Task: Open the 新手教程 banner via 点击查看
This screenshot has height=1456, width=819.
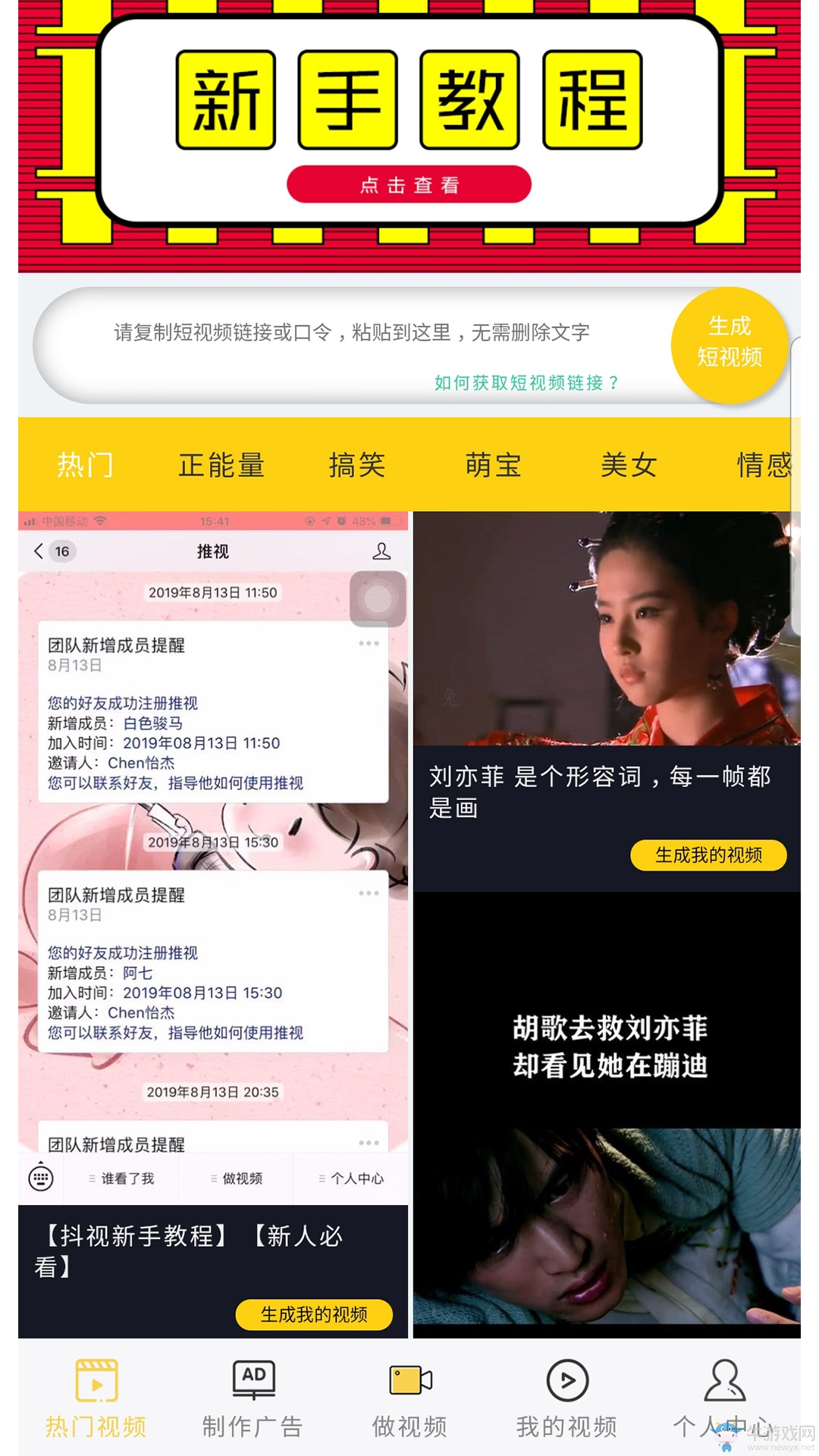Action: click(x=409, y=184)
